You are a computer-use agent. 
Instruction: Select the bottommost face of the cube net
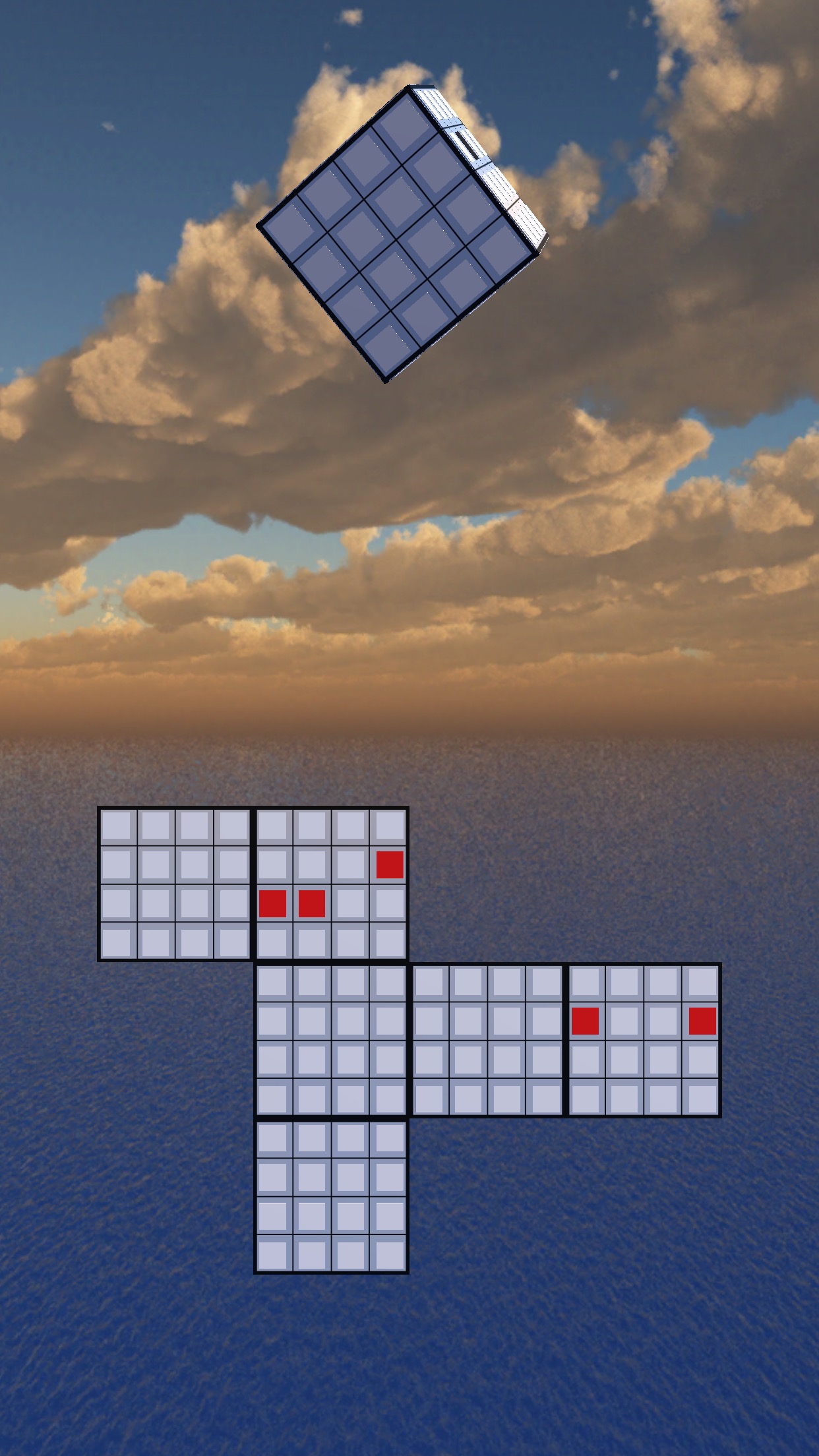pyautogui.click(x=331, y=1196)
